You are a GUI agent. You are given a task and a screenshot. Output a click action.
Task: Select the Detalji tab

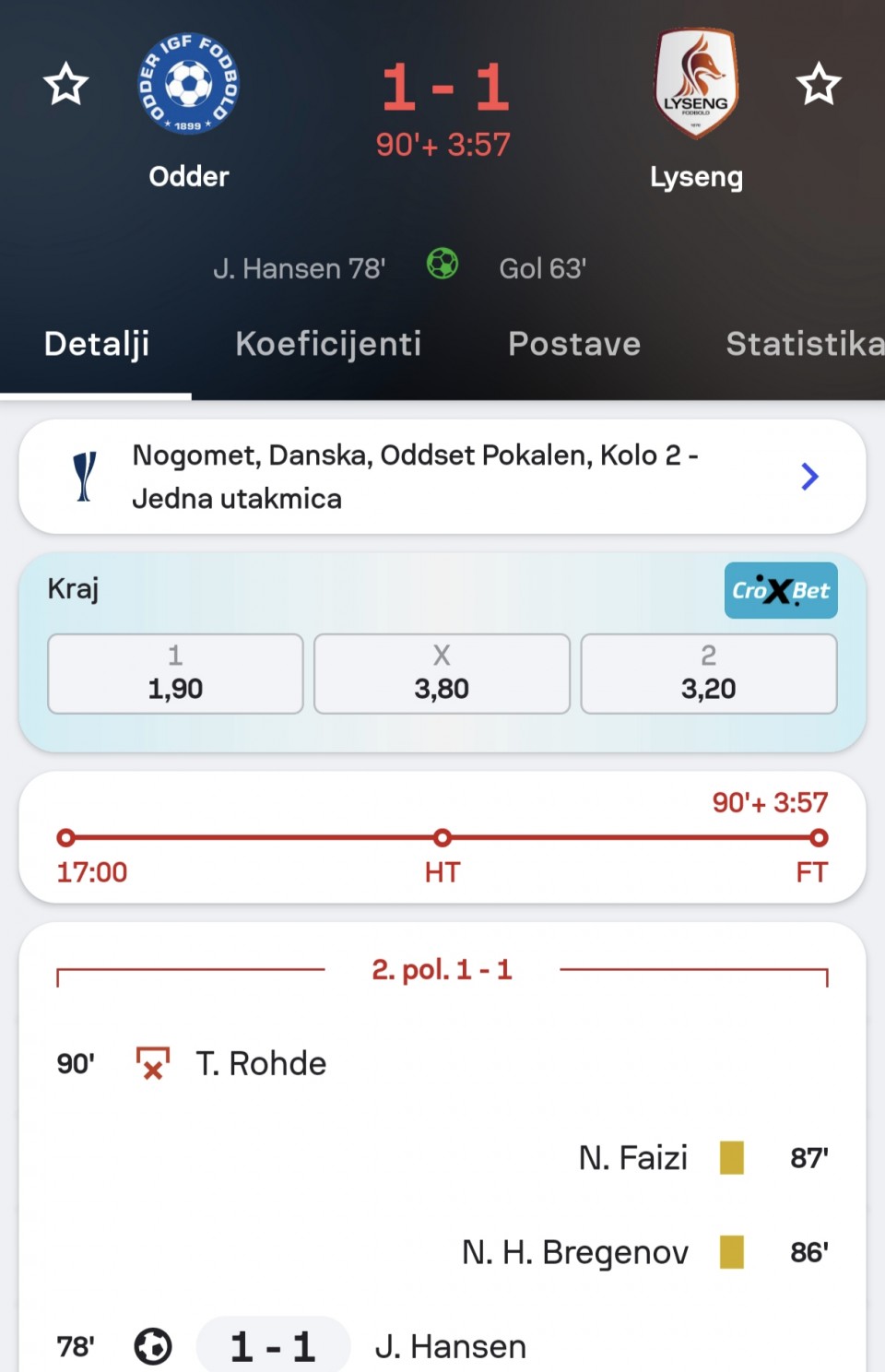coord(97,344)
